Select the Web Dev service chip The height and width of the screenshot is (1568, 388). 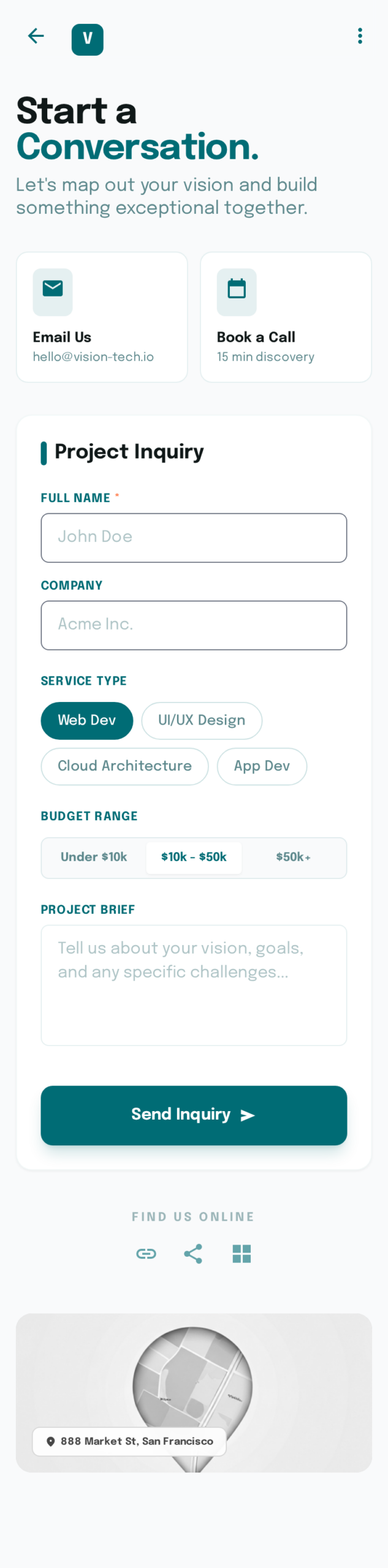[x=87, y=720]
